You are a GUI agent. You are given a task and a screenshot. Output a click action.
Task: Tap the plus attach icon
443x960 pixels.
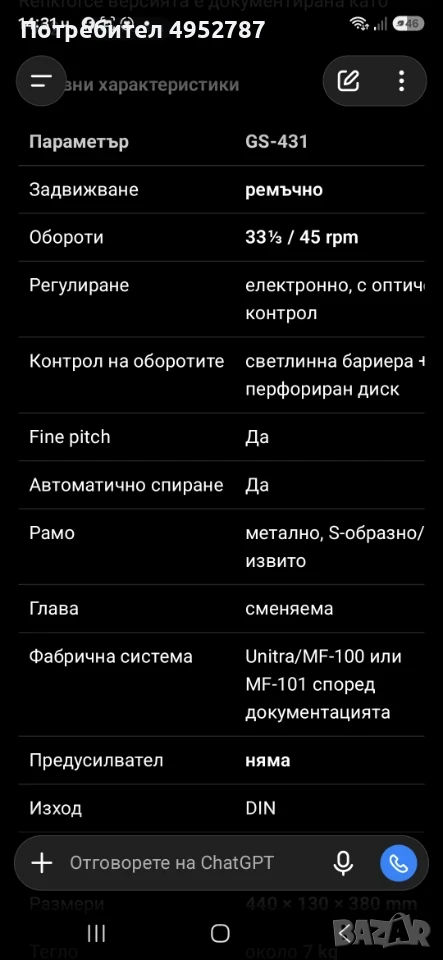coord(42,863)
